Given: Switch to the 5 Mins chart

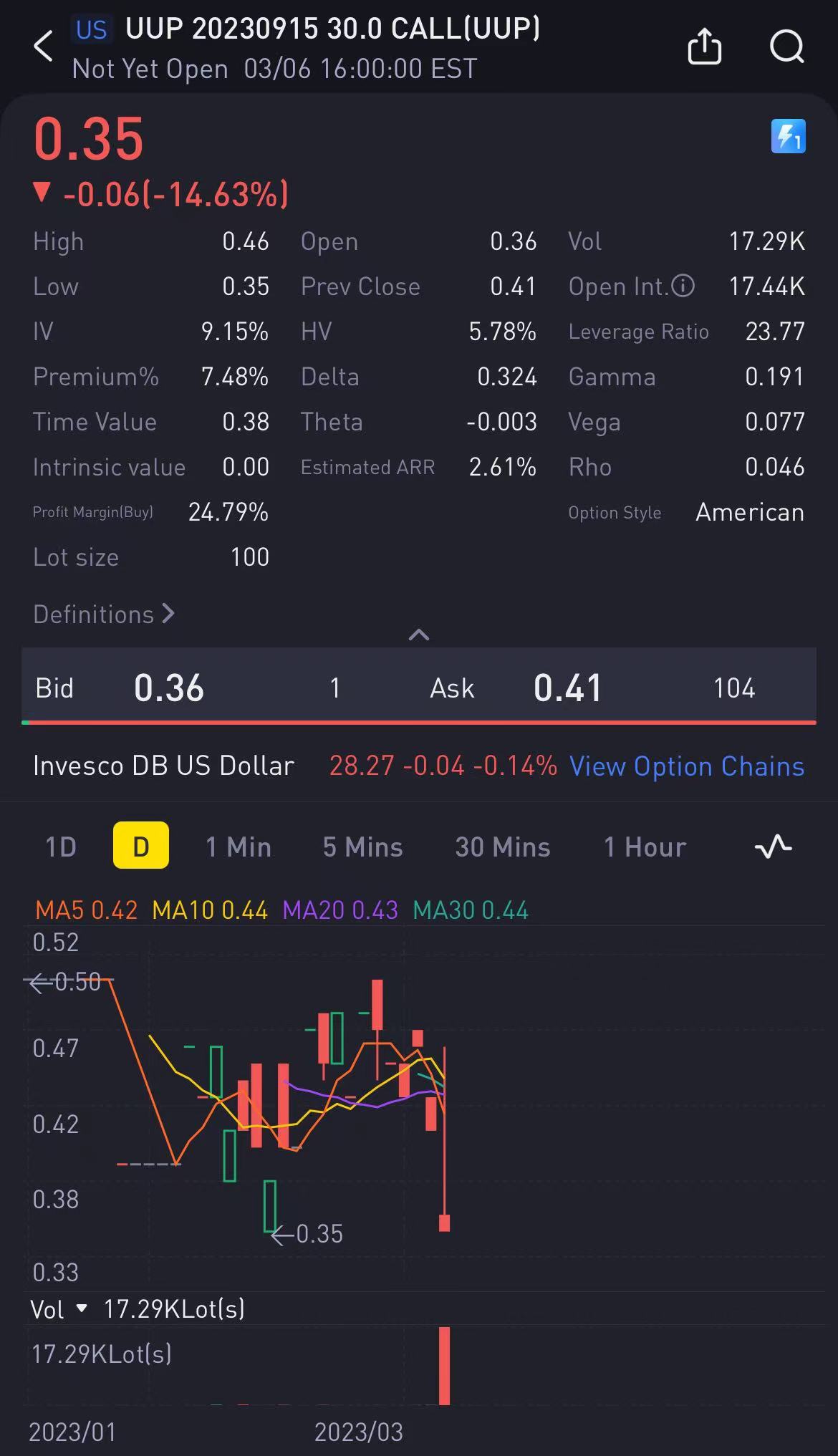Looking at the screenshot, I should [x=363, y=847].
